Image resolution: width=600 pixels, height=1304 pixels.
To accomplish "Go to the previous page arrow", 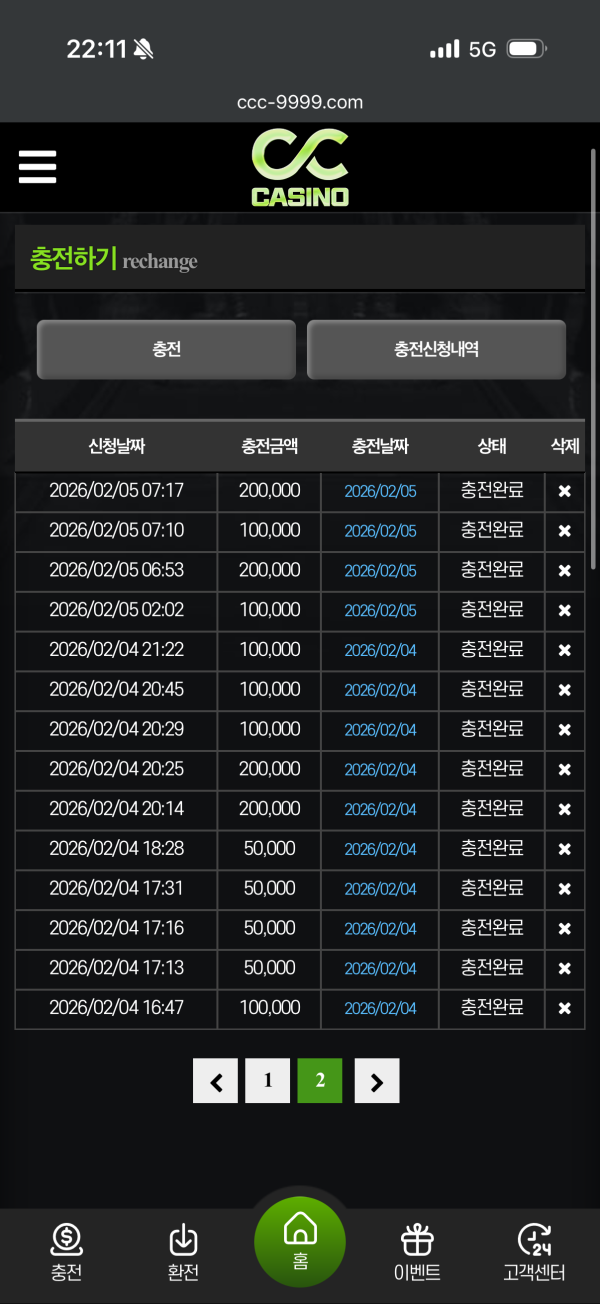I will 215,1081.
